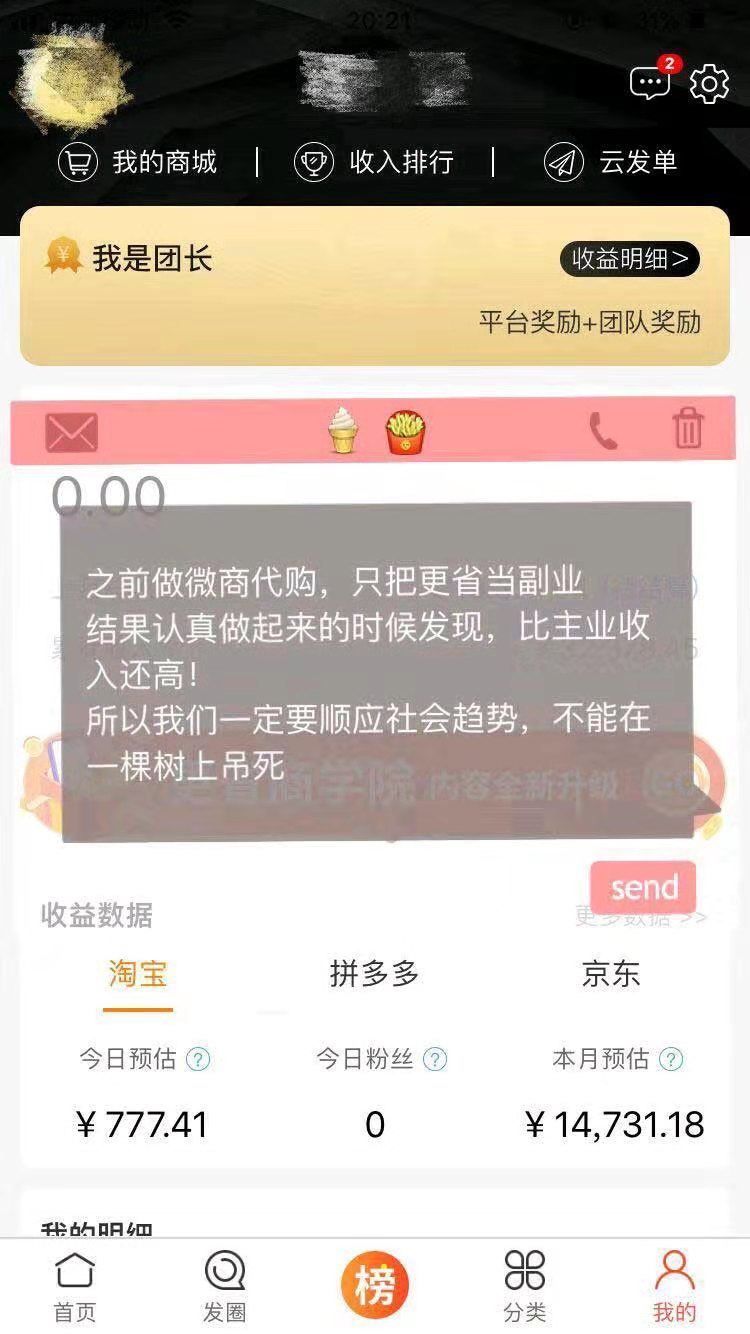Open 收益明细 earnings details
This screenshot has height=1334, width=750.
click(629, 259)
